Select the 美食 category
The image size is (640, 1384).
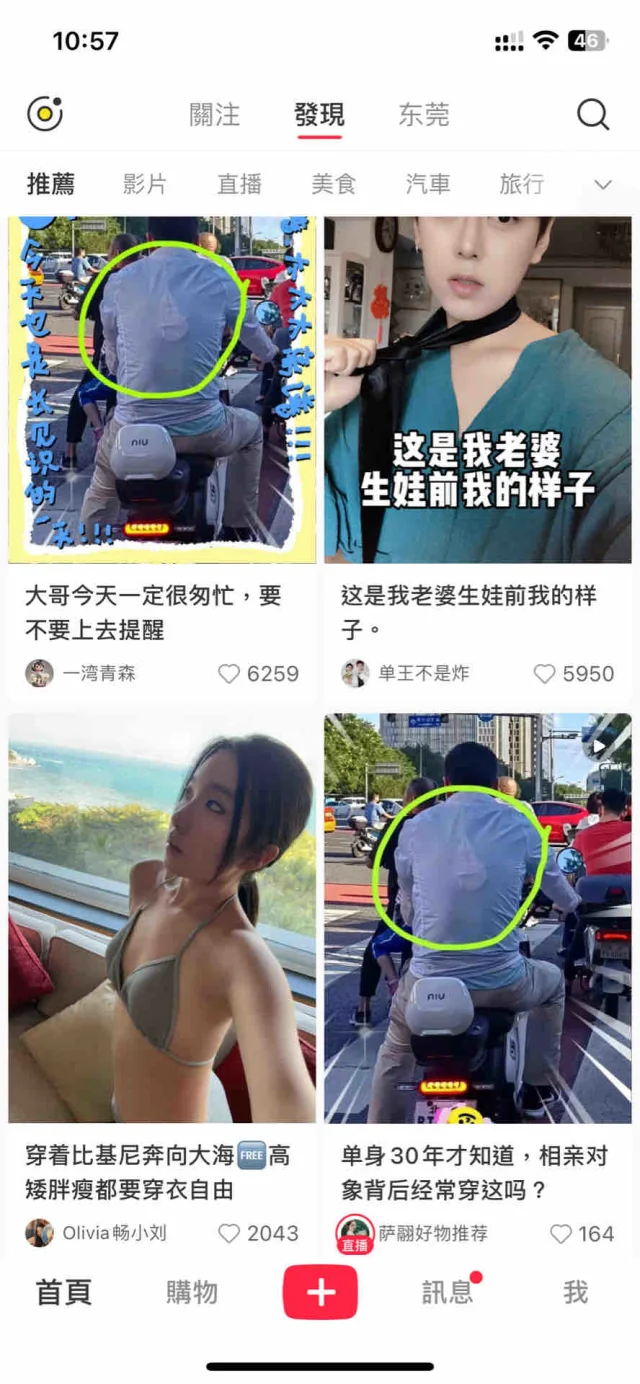coord(333,184)
